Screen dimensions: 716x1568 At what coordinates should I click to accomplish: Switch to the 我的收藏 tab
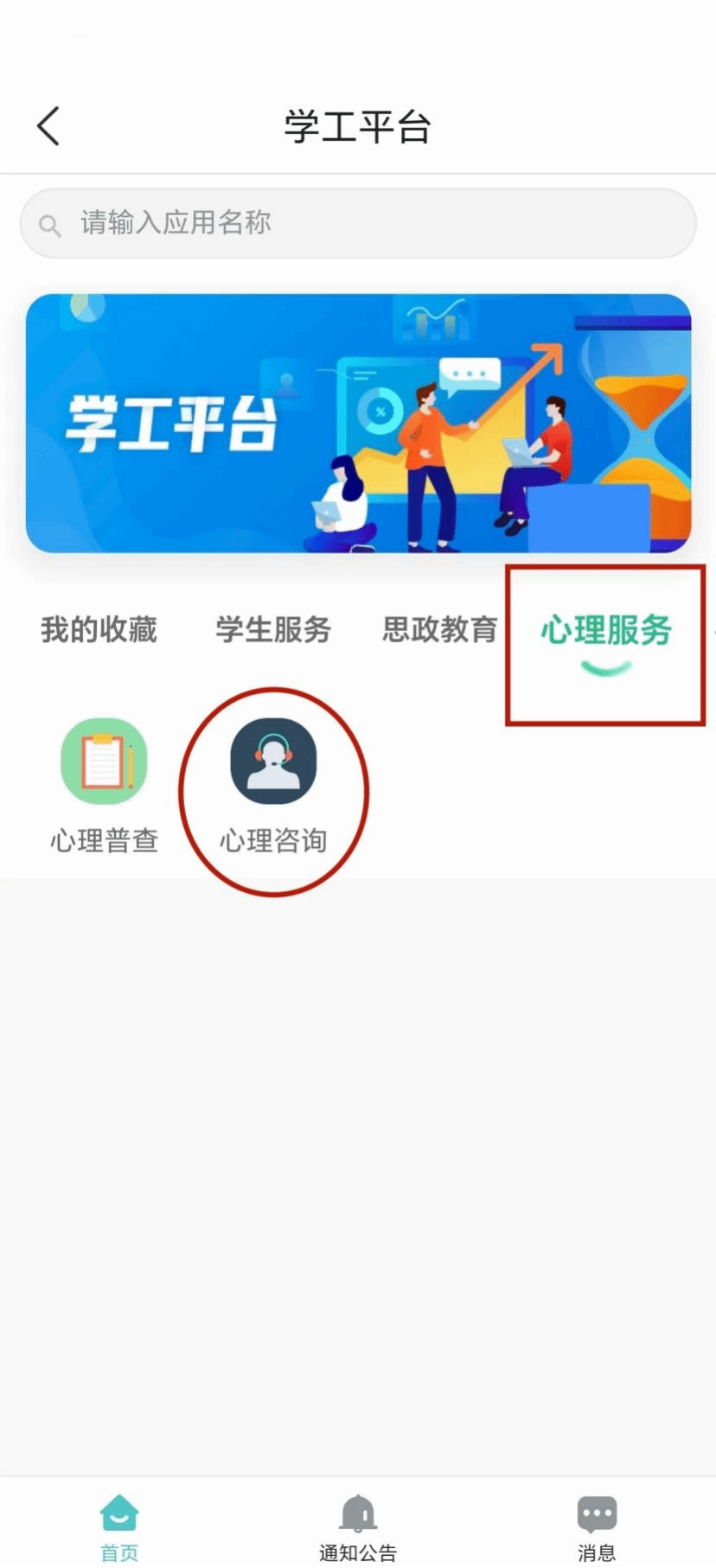point(99,629)
